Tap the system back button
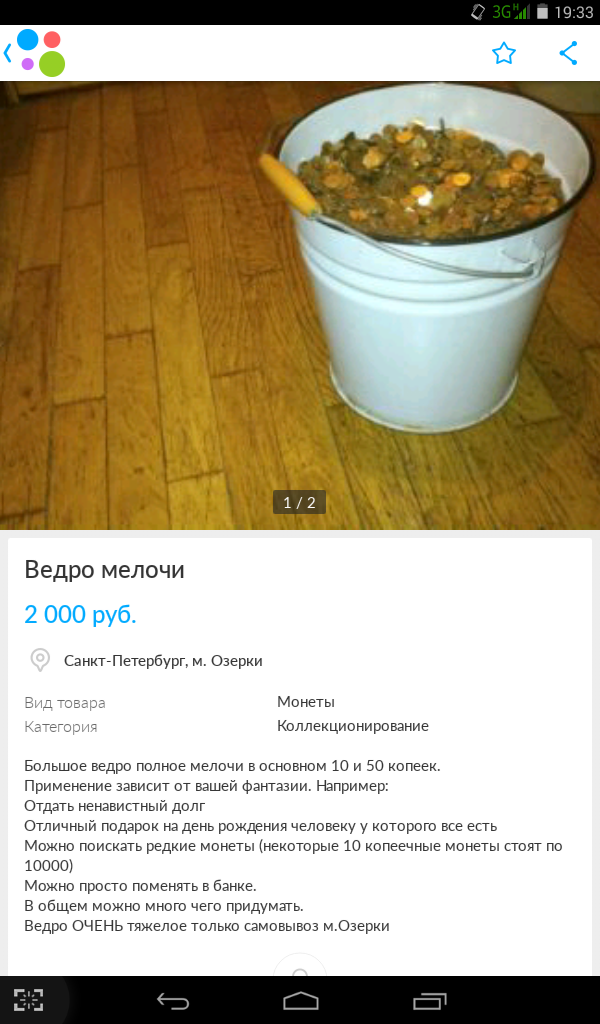Viewport: 600px width, 1024px height. (x=173, y=1000)
